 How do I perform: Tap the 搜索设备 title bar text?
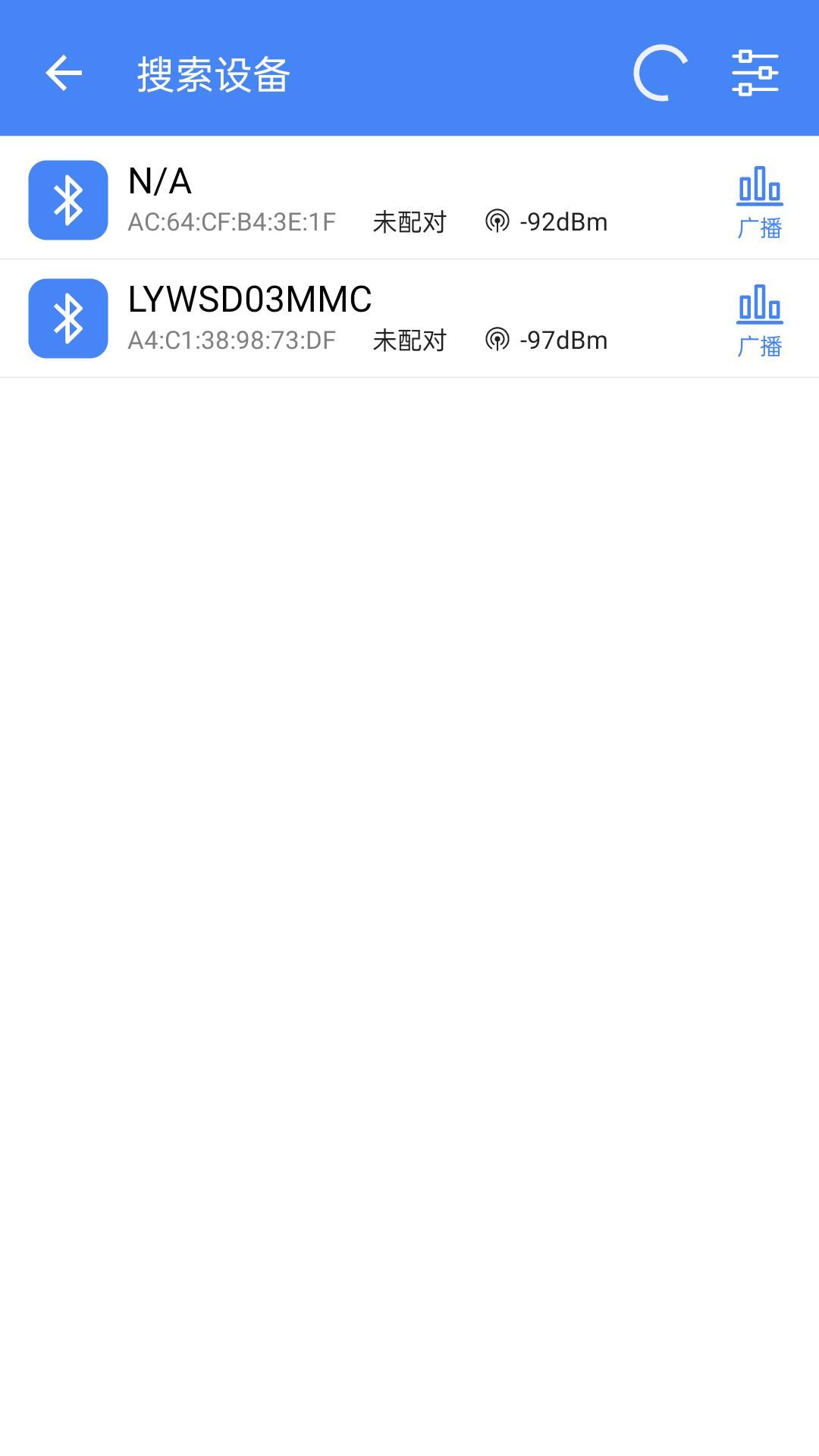[215, 74]
